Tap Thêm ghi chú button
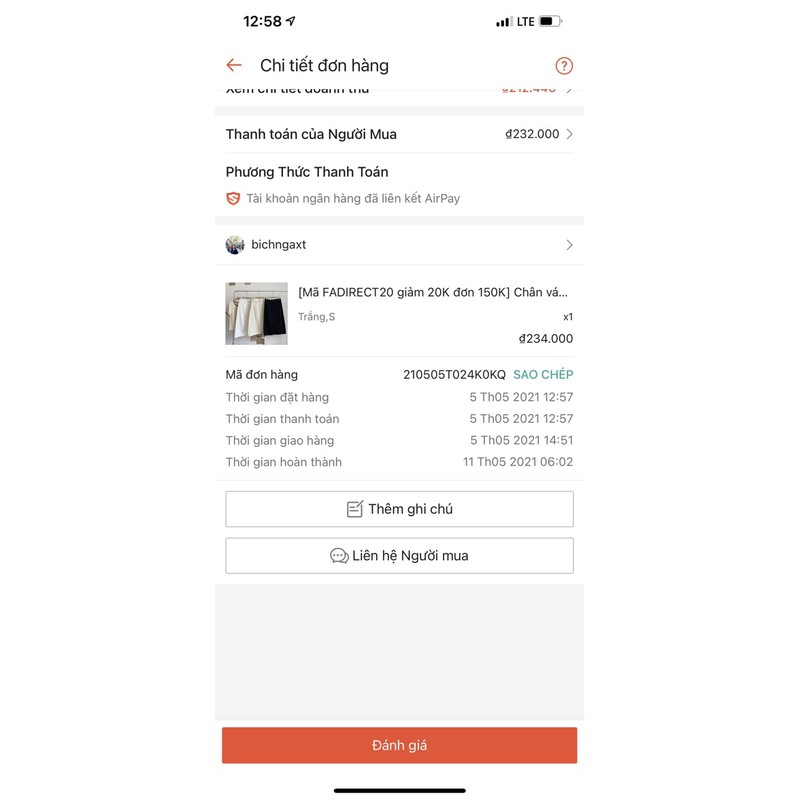 coord(399,509)
